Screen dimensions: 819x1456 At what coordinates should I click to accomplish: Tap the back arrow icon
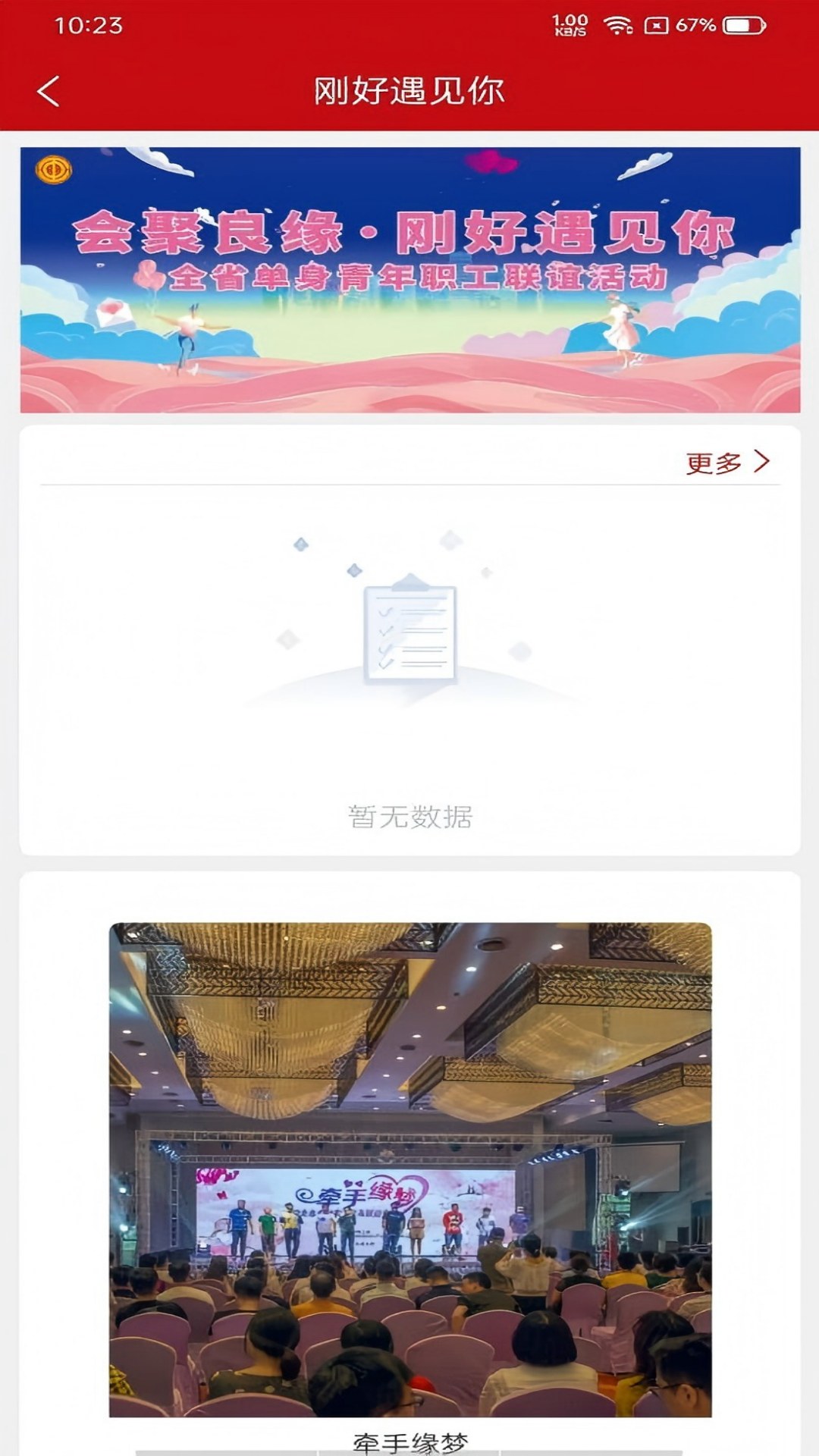point(47,89)
